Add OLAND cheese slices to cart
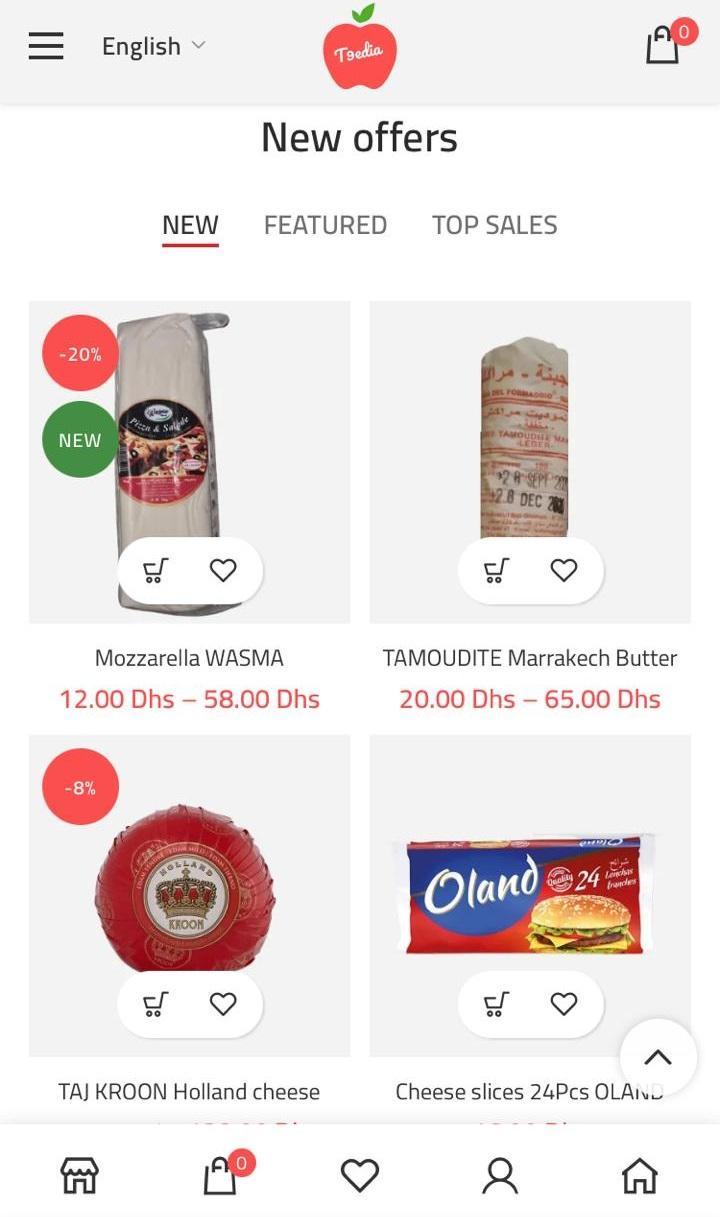The width and height of the screenshot is (720, 1217). click(496, 1003)
